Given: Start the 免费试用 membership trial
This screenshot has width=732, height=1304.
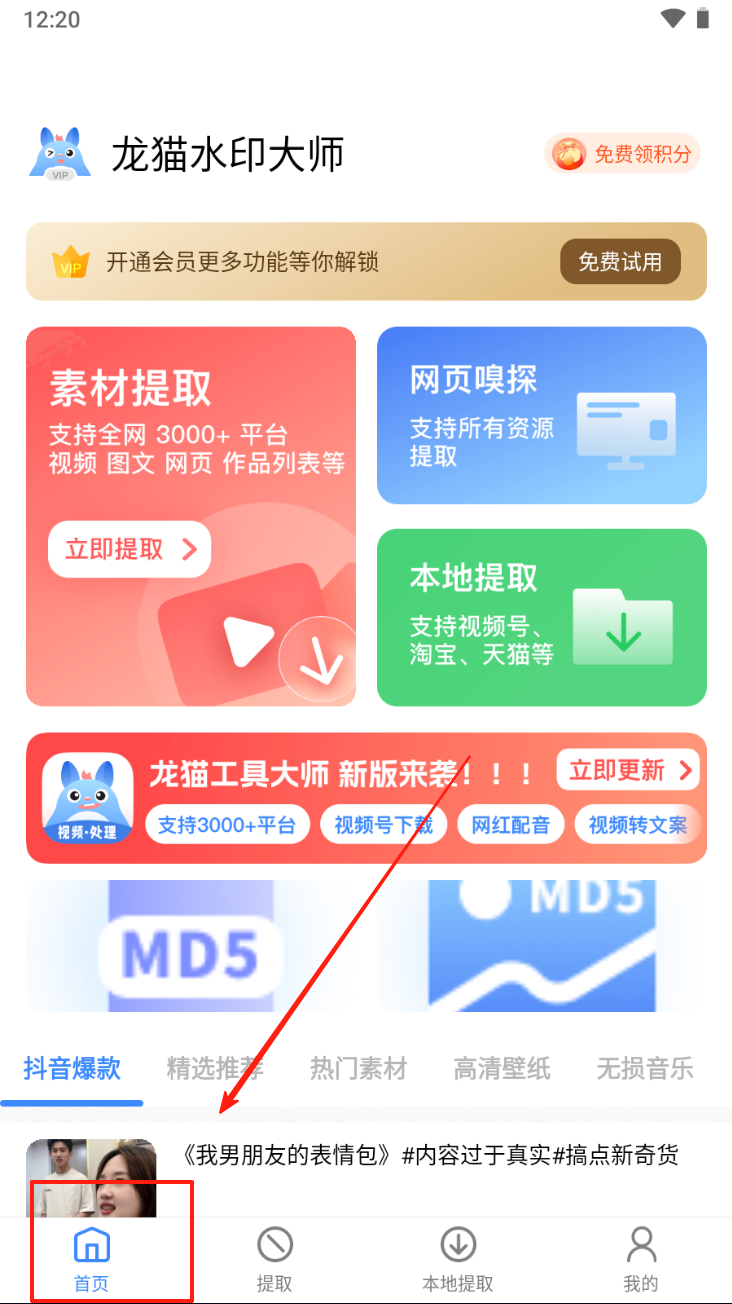Looking at the screenshot, I should [620, 262].
